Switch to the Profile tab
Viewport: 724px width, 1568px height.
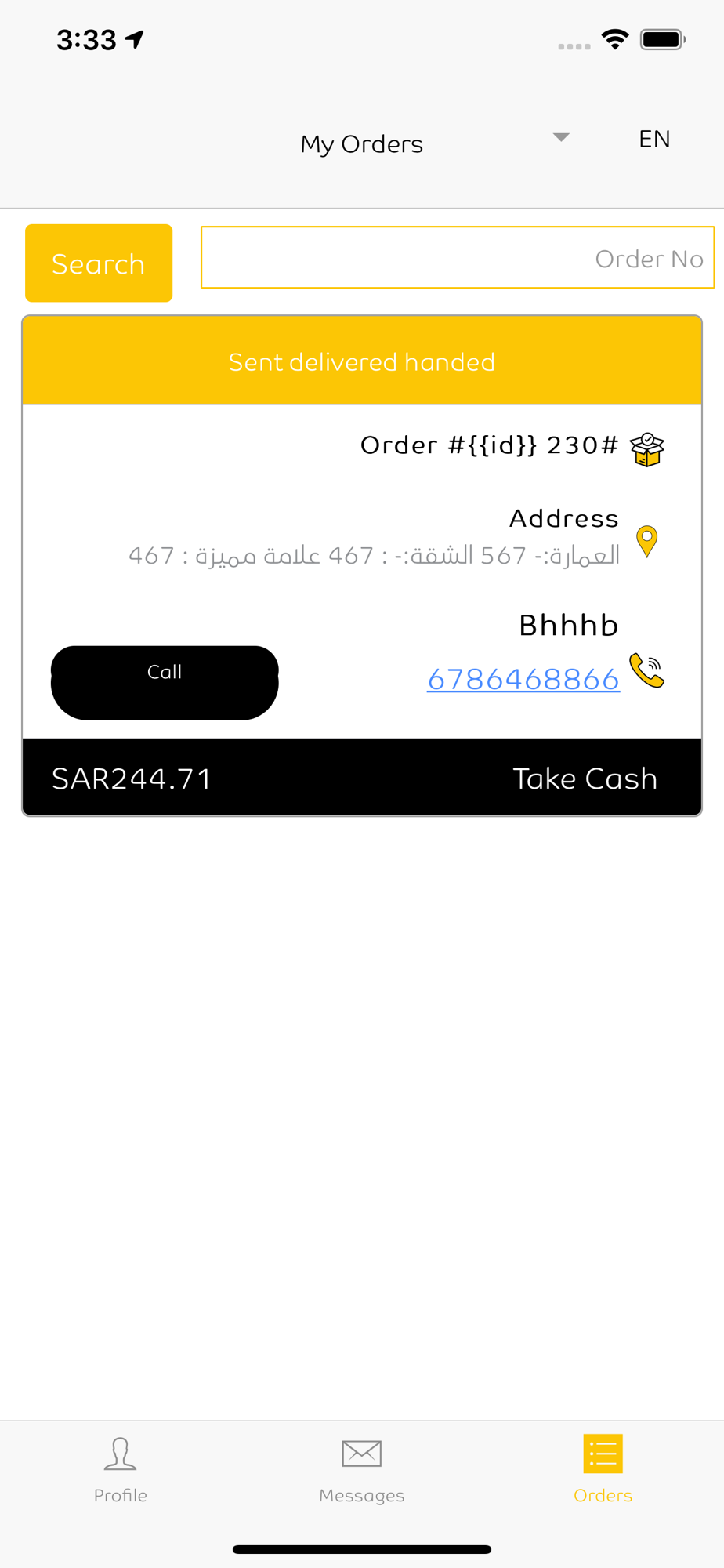coord(121,1470)
